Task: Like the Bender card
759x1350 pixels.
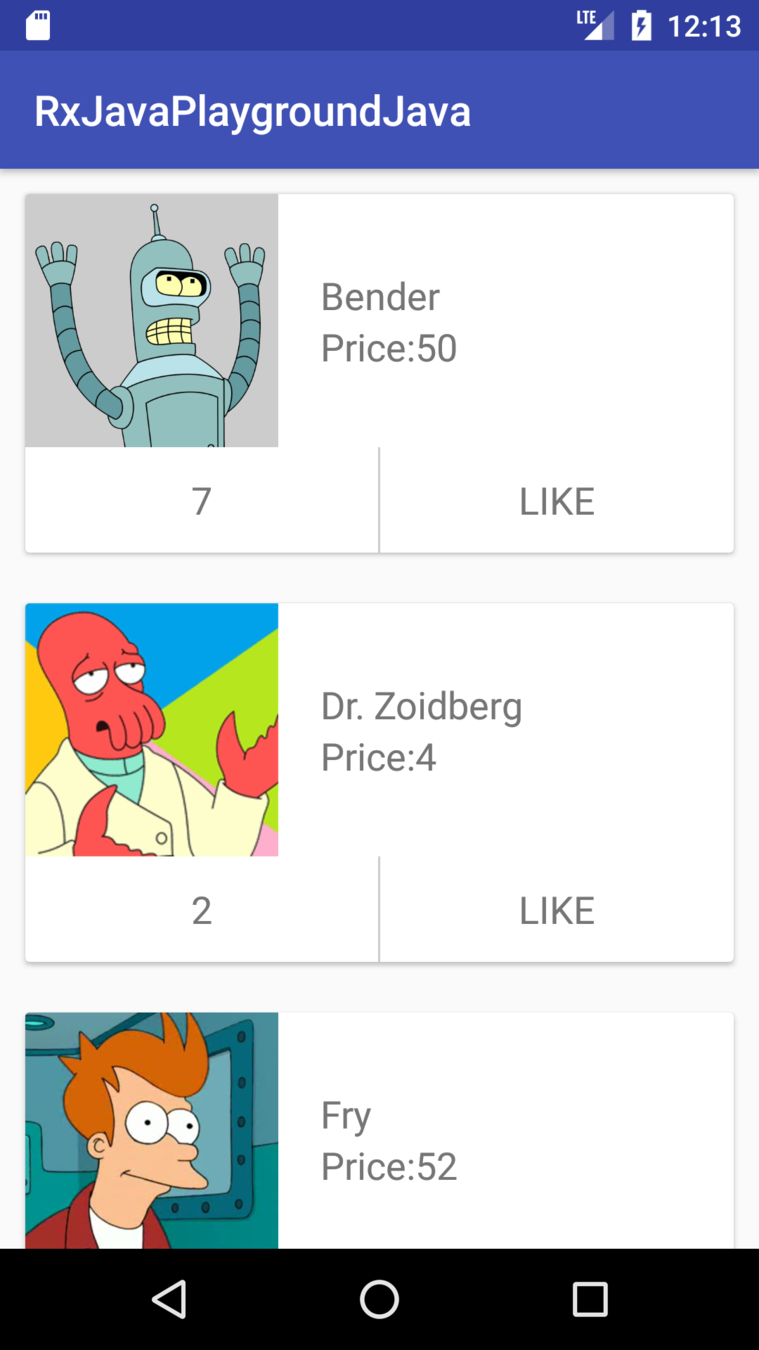Action: coord(556,501)
